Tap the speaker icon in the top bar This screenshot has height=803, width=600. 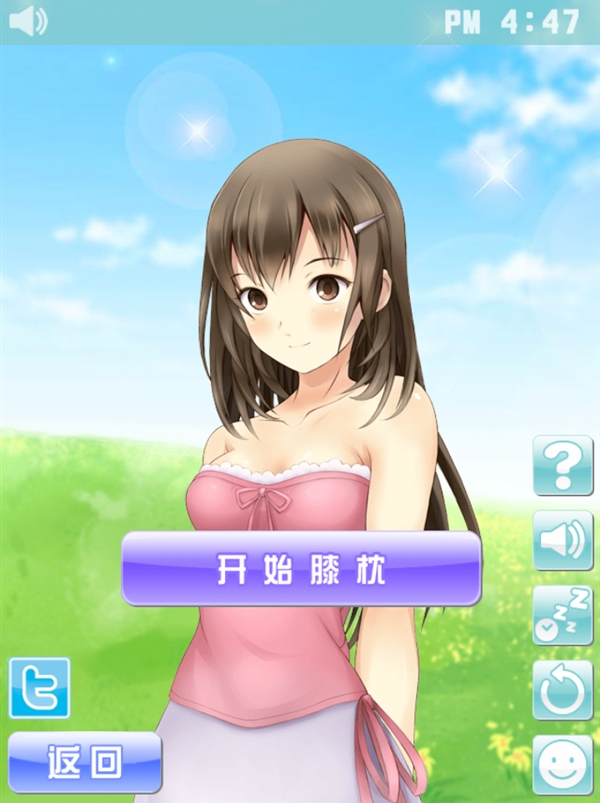click(28, 20)
